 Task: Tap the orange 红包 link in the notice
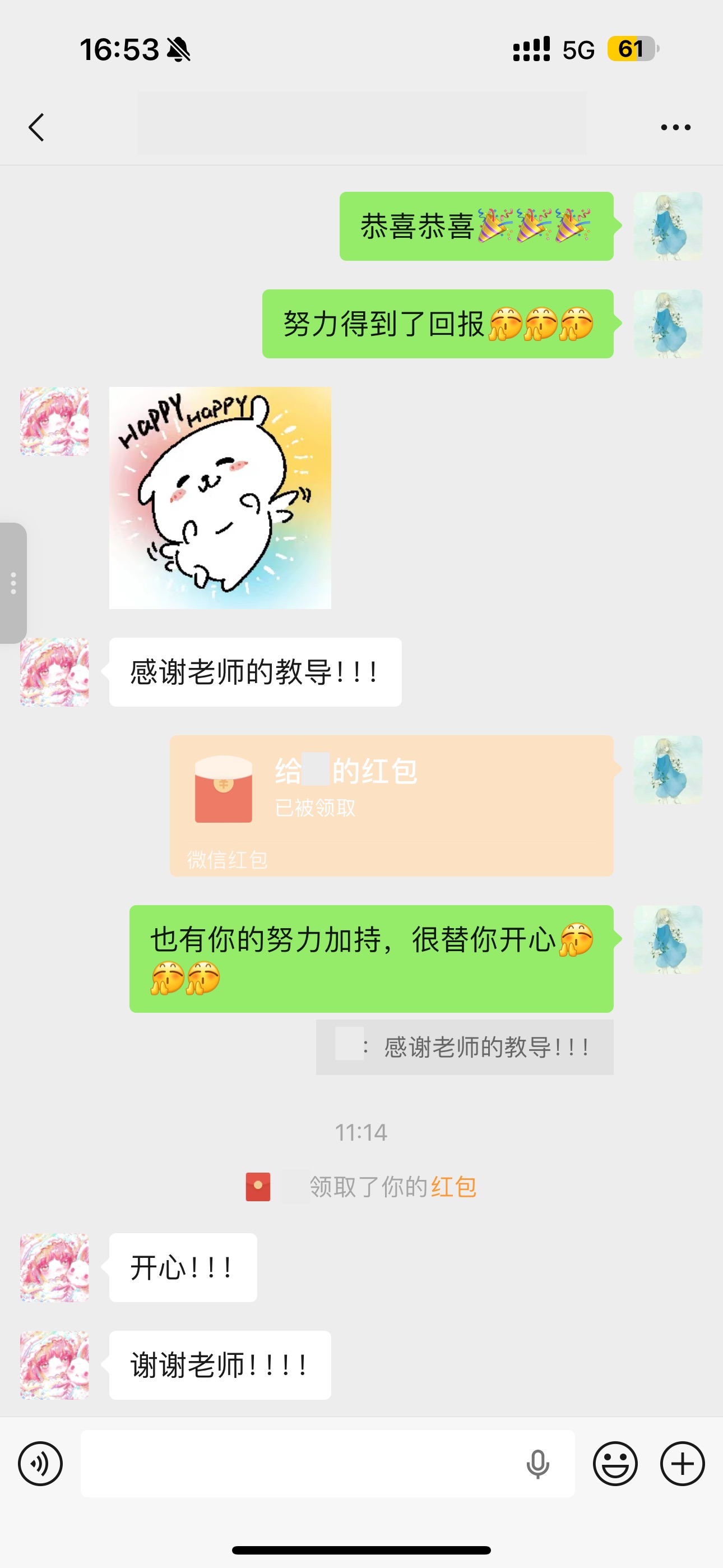click(x=453, y=1186)
